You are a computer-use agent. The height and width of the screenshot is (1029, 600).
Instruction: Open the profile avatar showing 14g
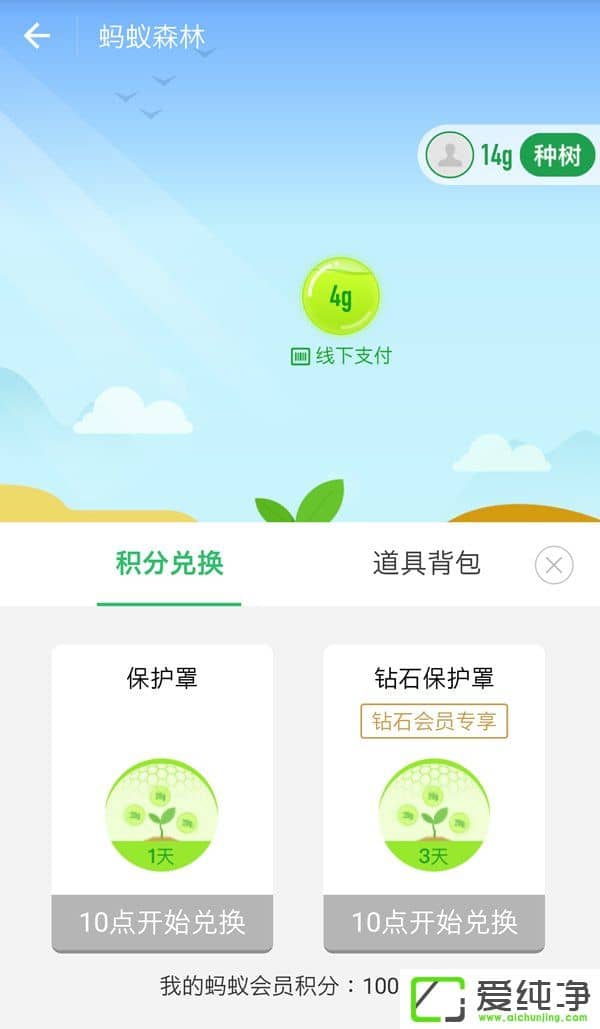click(x=449, y=155)
